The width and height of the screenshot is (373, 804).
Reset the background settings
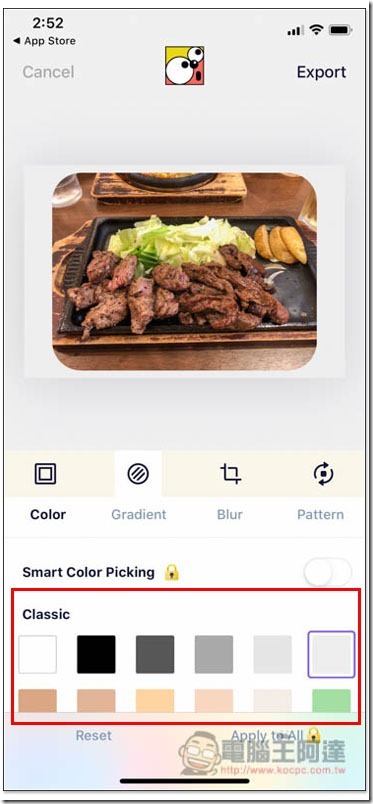click(93, 735)
